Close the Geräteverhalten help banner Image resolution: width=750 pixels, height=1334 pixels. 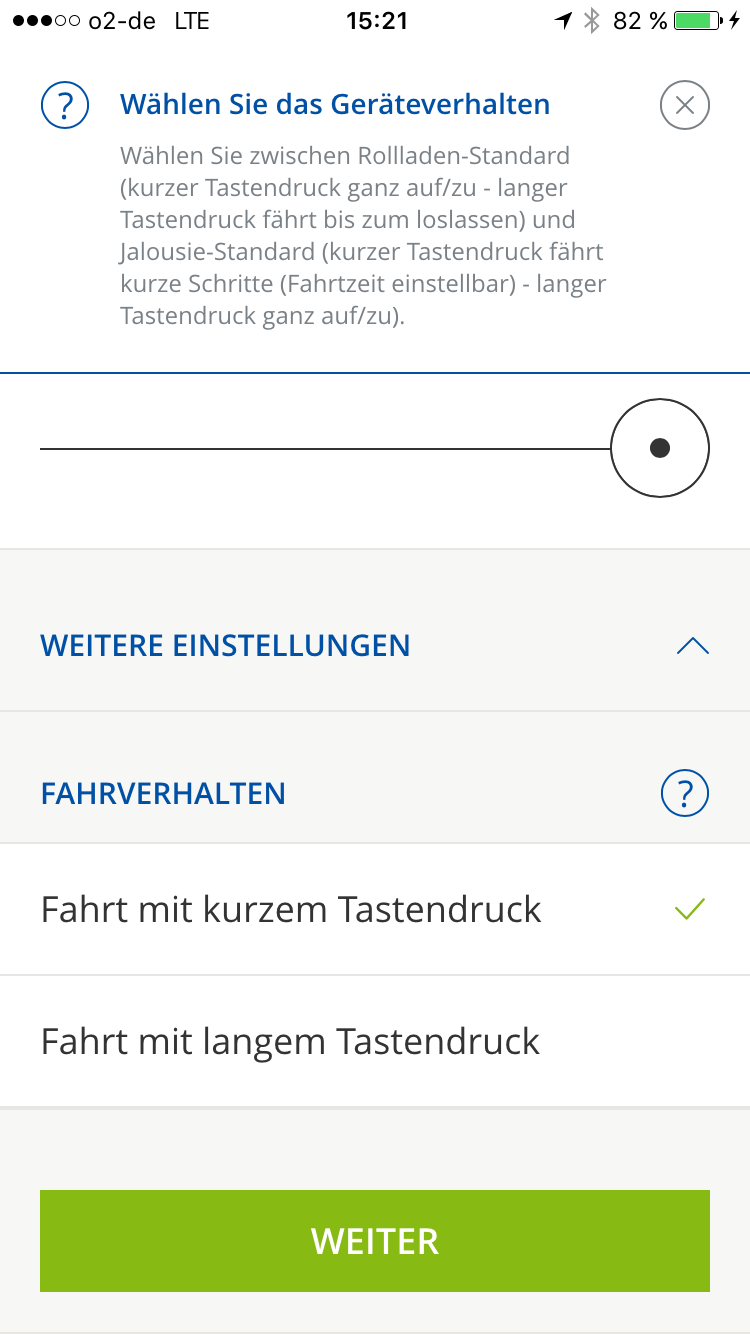(x=685, y=105)
